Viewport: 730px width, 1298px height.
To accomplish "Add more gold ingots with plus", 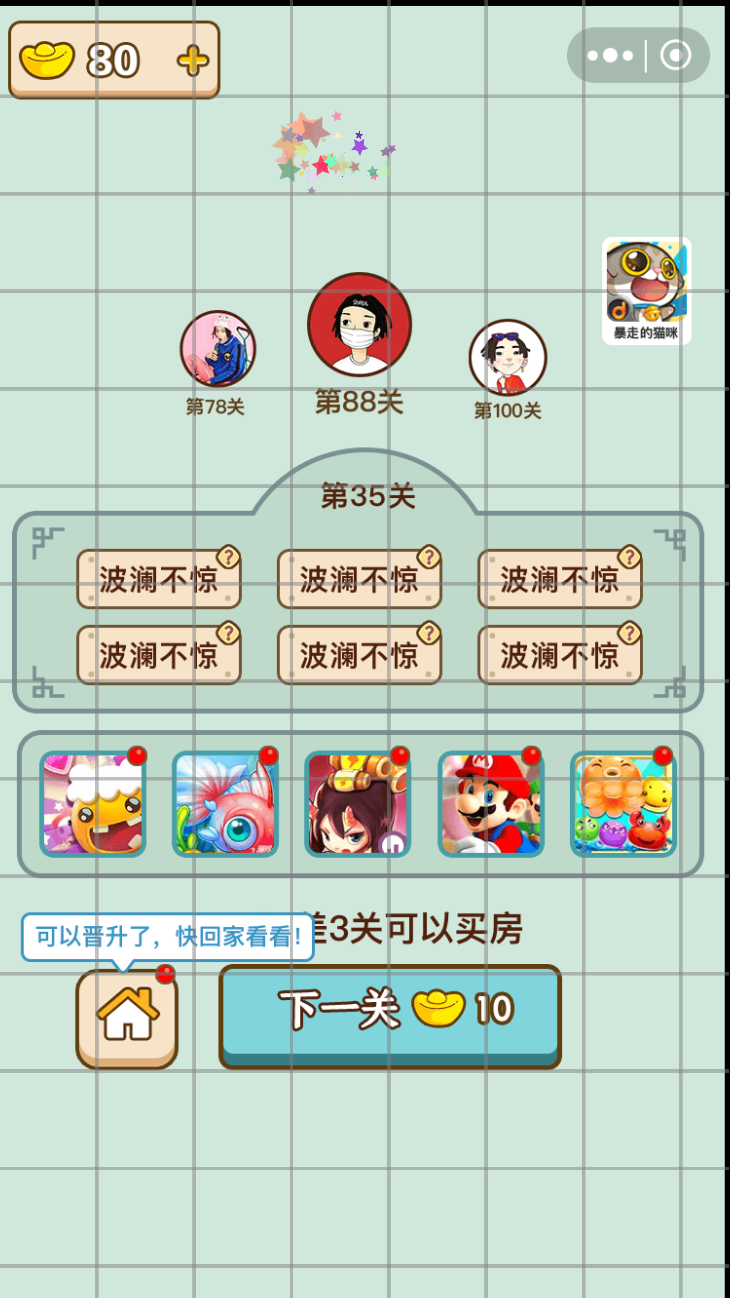I will tap(193, 61).
